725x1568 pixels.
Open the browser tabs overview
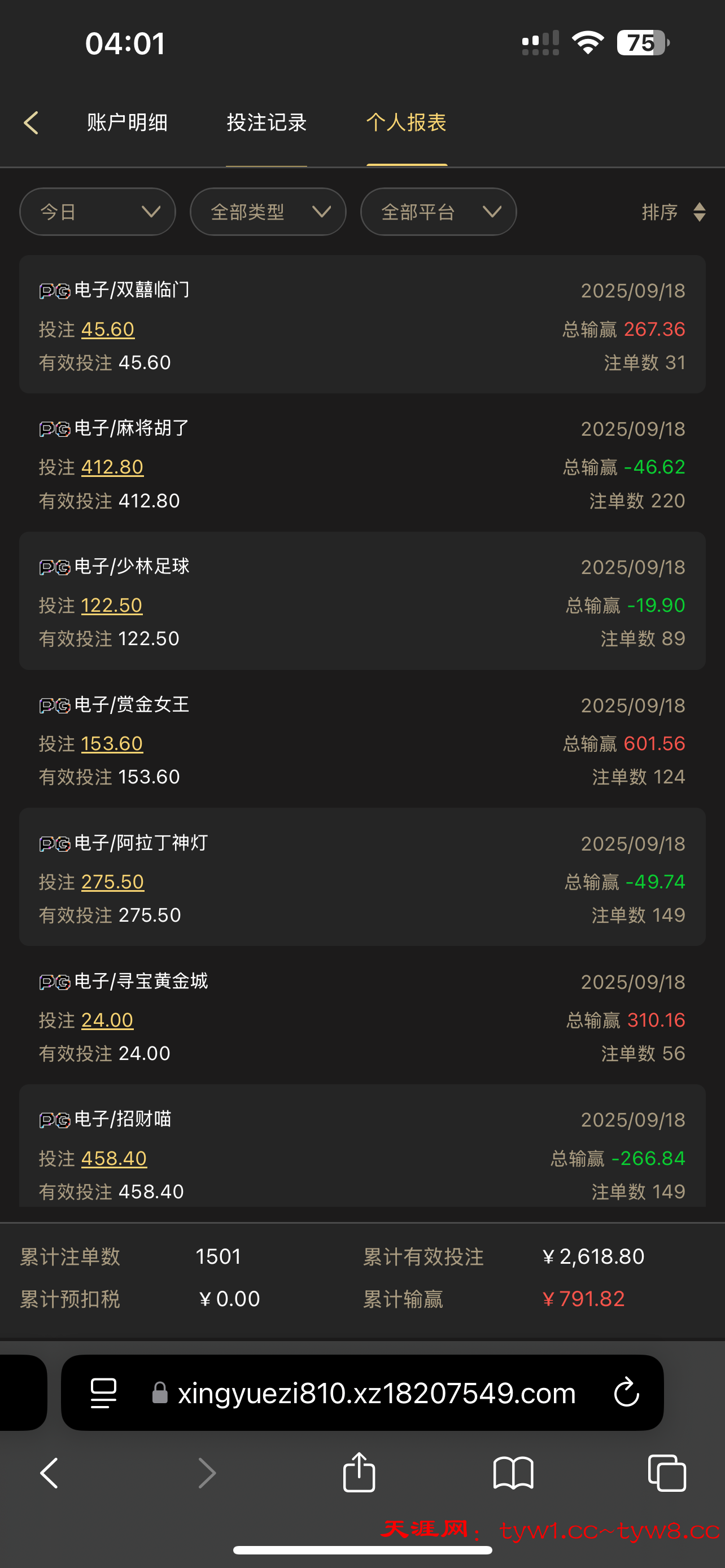tap(667, 1473)
